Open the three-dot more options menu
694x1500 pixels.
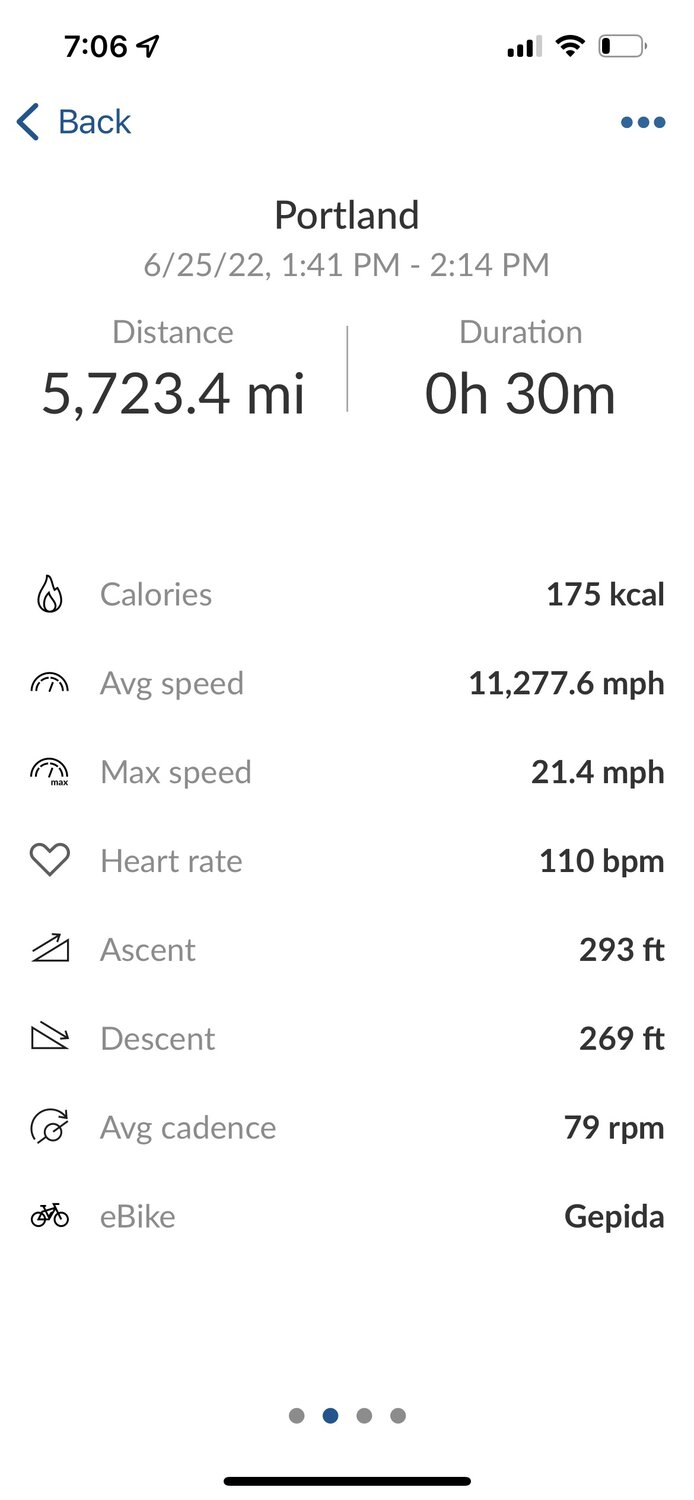pyautogui.click(x=642, y=123)
